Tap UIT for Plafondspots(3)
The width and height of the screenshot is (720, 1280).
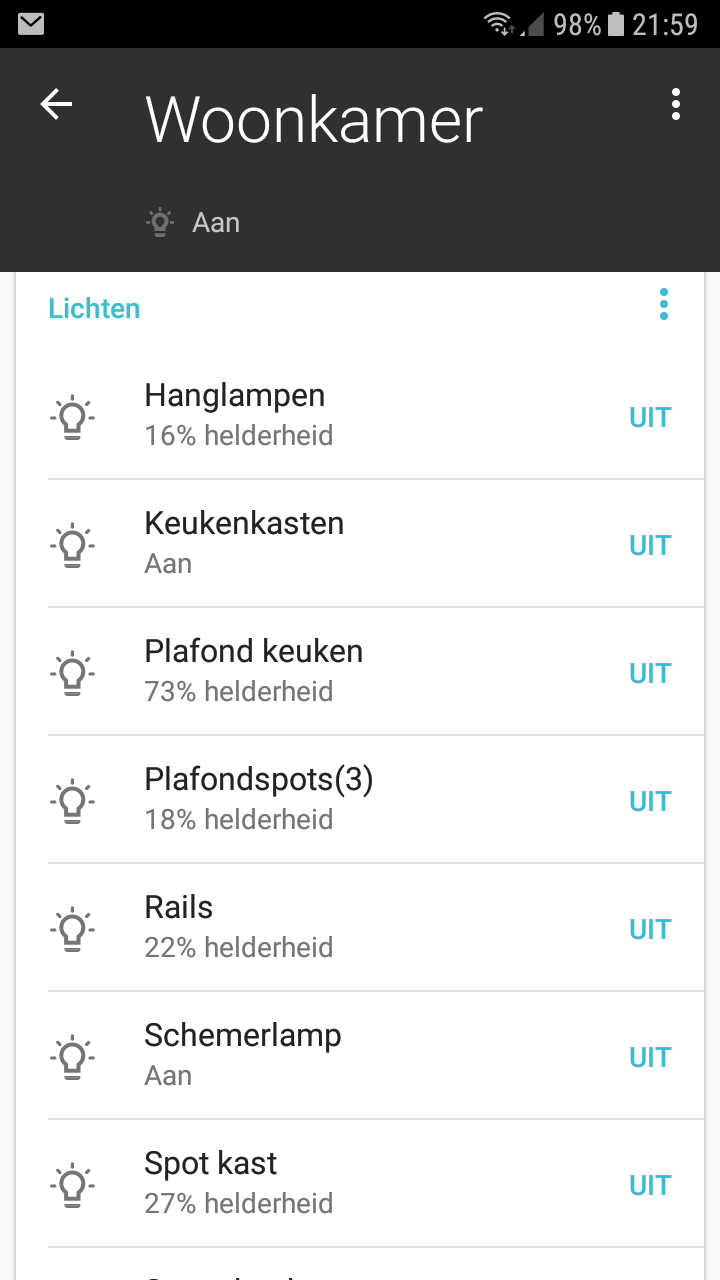[650, 801]
